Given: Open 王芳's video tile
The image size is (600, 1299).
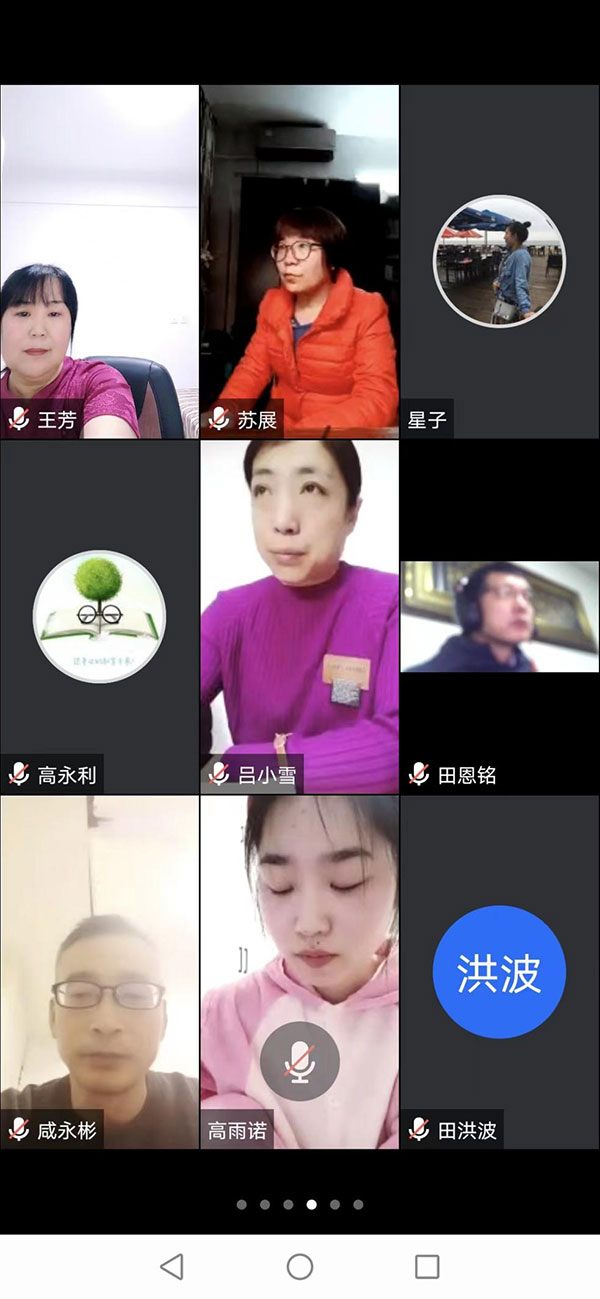Looking at the screenshot, I should 99,262.
